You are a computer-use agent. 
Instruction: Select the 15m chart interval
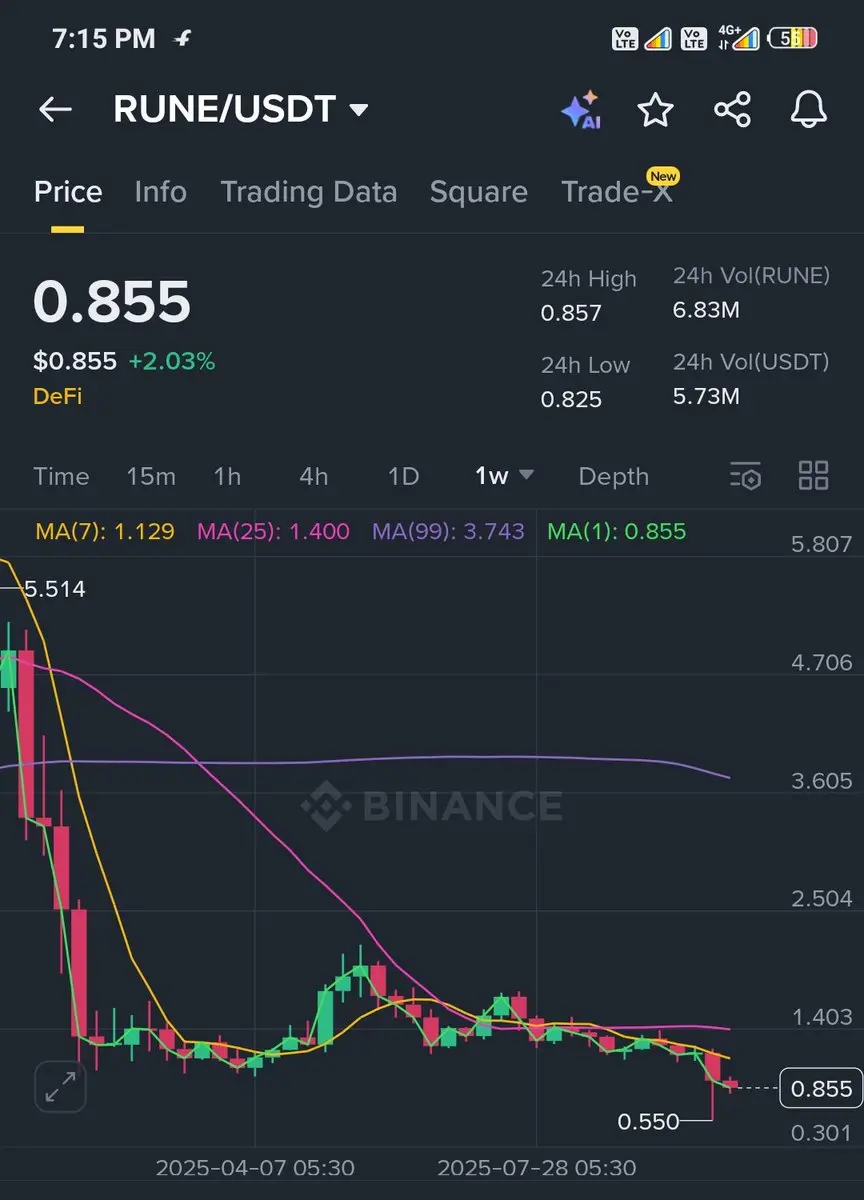point(151,476)
